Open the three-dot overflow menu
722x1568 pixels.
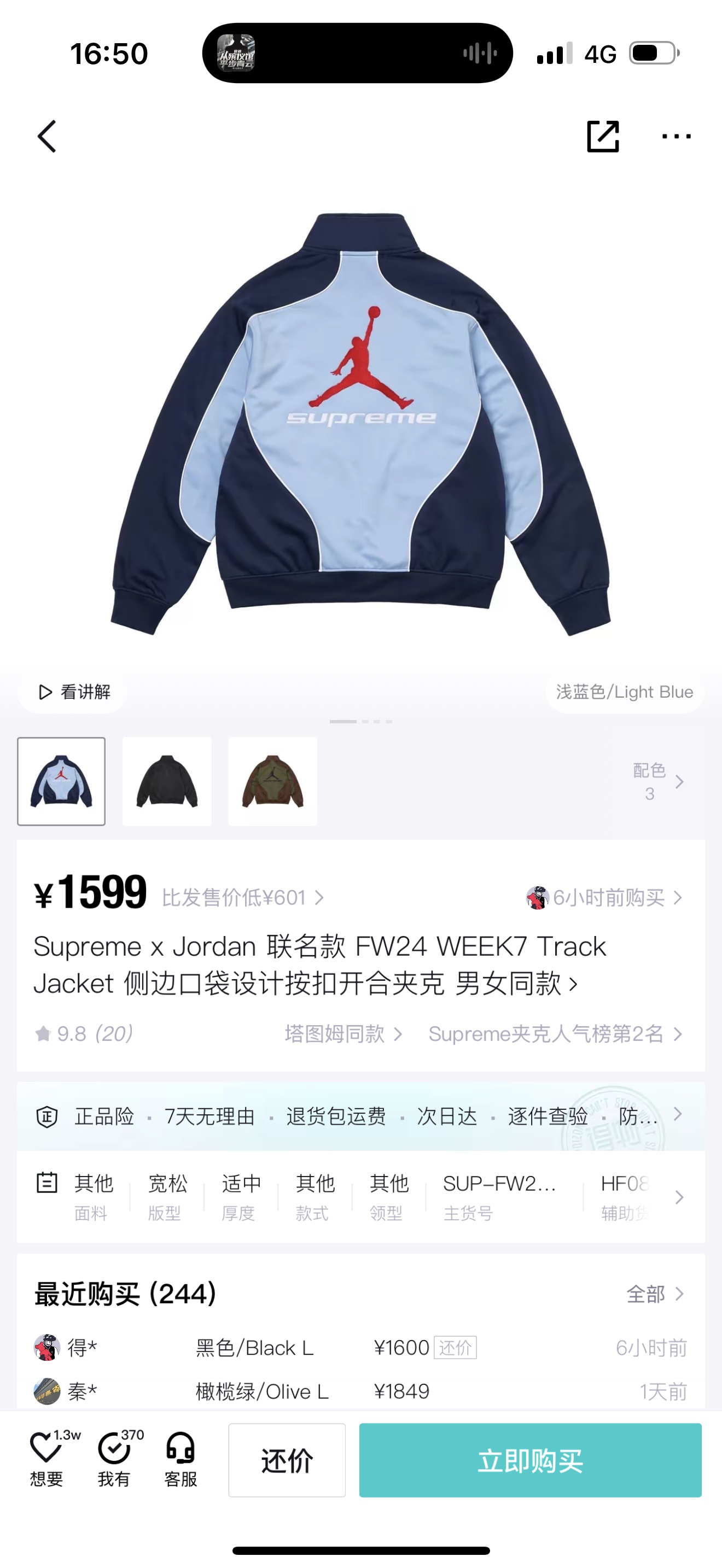pyautogui.click(x=677, y=136)
